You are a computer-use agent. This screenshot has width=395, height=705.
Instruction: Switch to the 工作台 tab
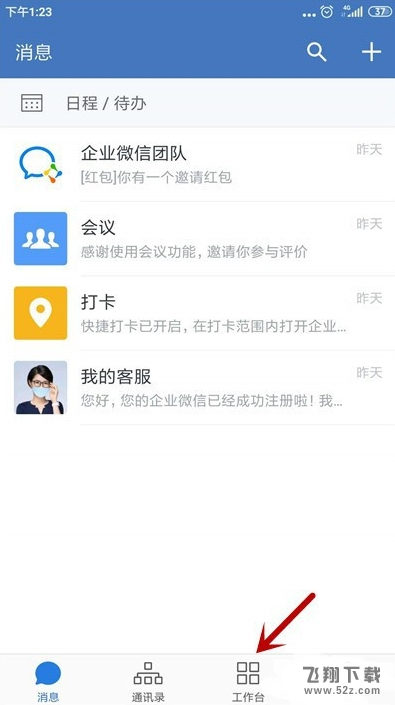click(x=248, y=680)
